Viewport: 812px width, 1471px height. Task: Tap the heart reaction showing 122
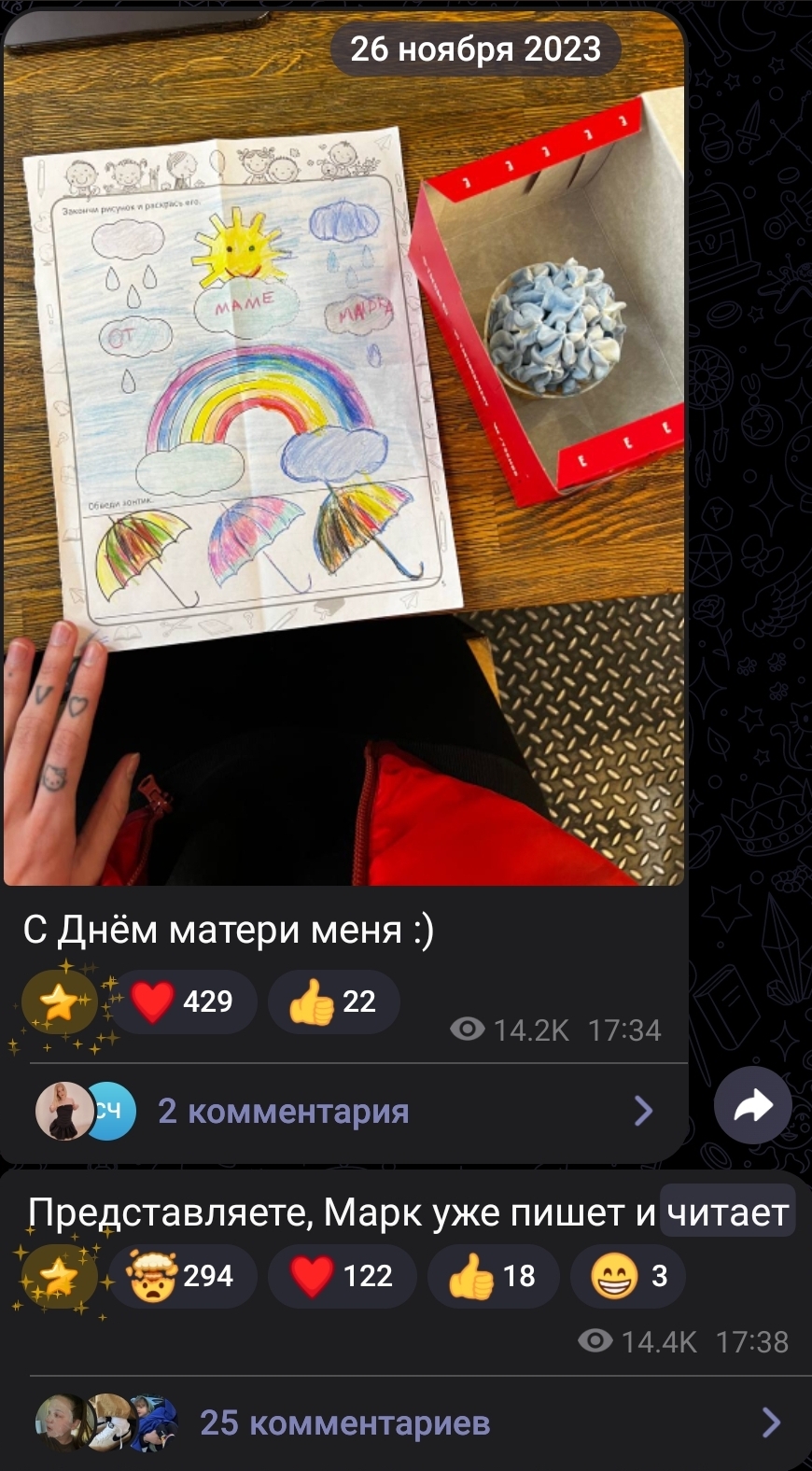coord(341,1276)
